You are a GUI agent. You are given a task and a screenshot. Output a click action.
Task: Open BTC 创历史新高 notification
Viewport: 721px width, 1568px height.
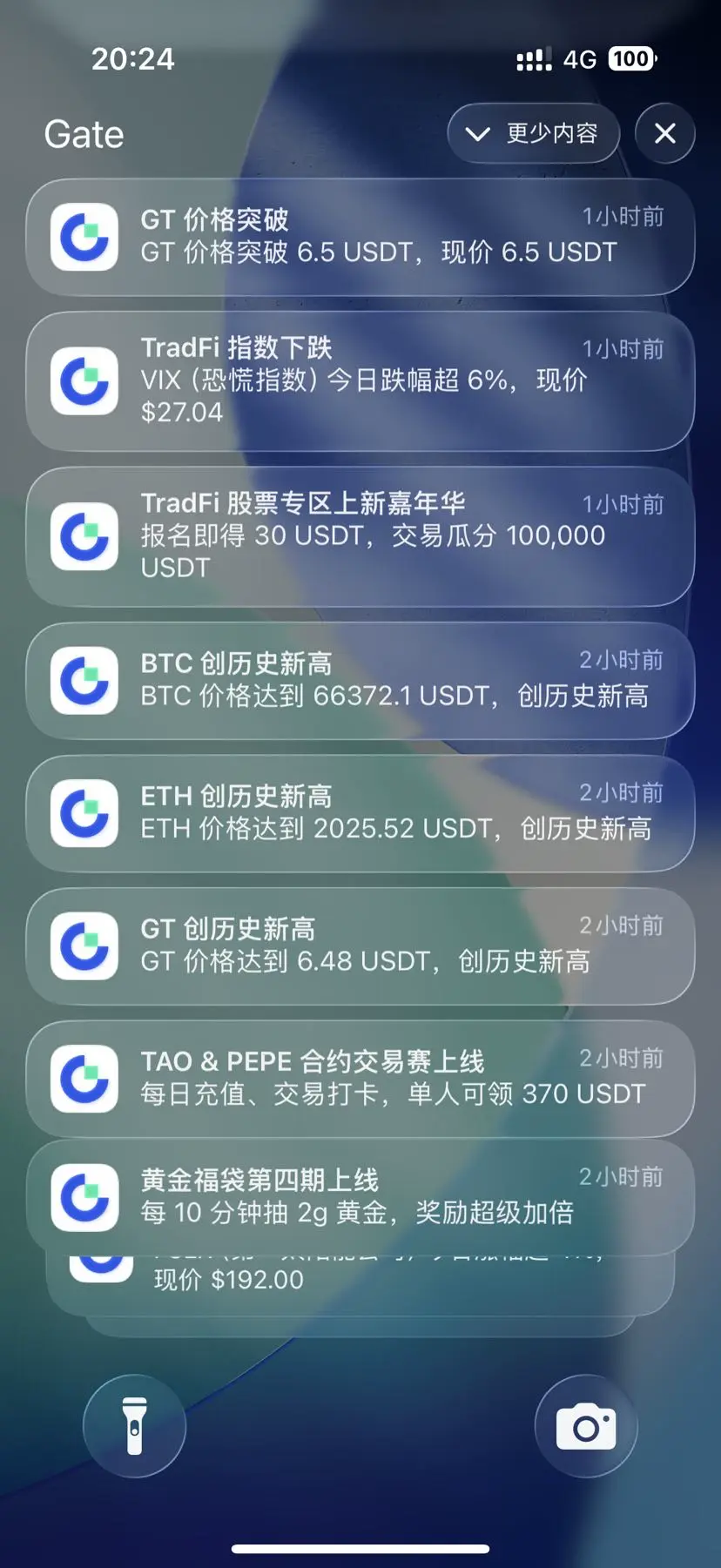tap(360, 680)
